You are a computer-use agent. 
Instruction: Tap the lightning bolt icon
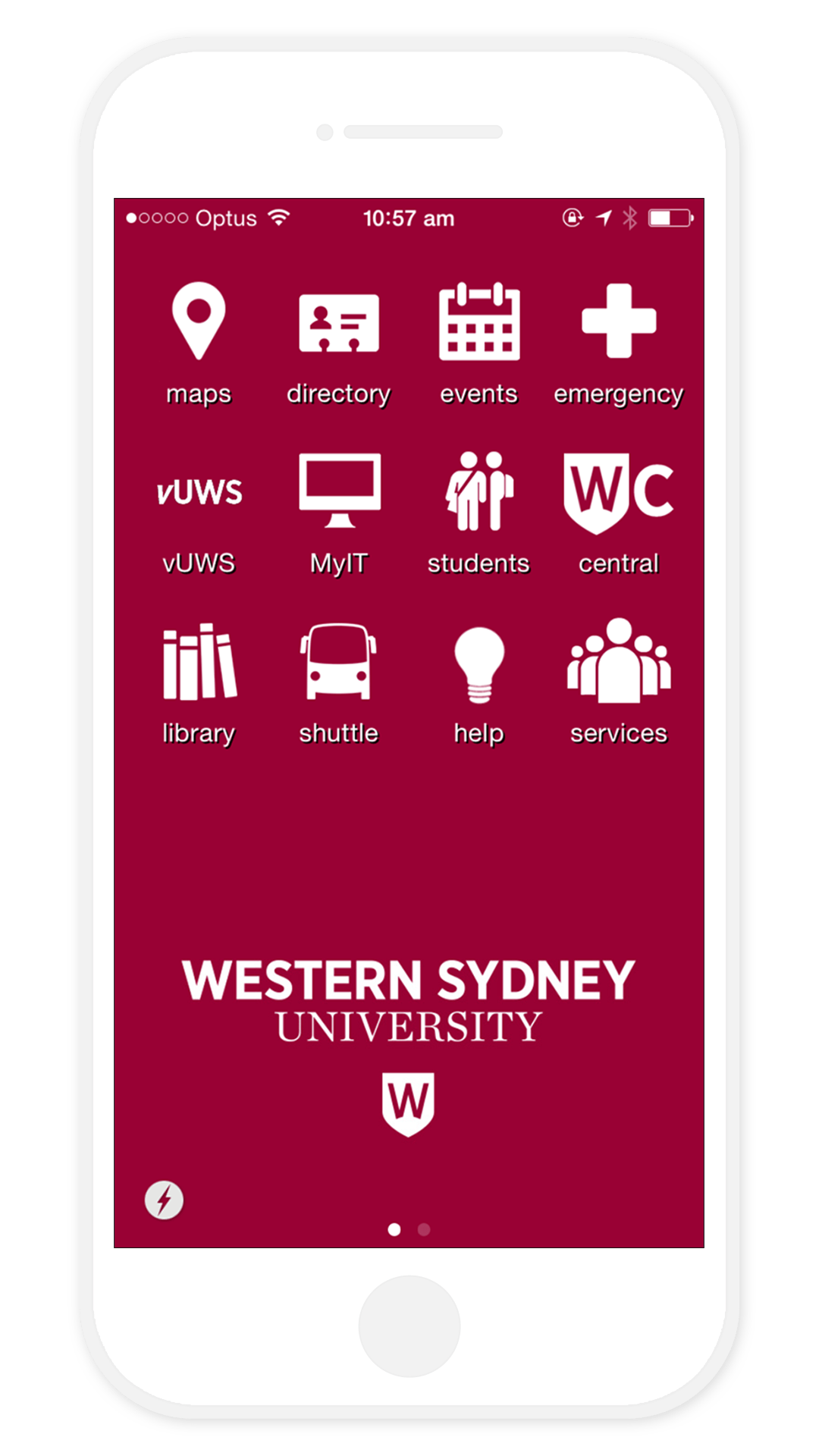click(165, 1200)
